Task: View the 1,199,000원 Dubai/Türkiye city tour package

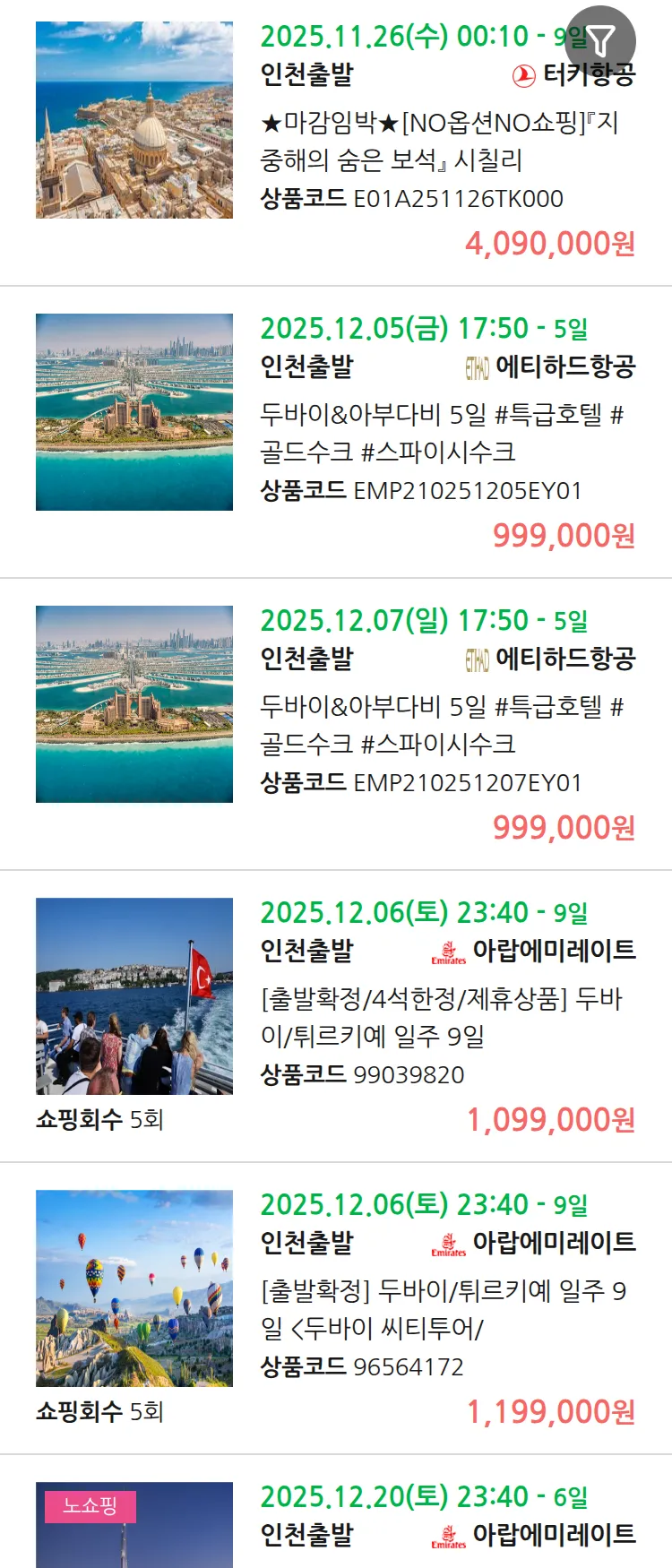Action: pos(441,1310)
